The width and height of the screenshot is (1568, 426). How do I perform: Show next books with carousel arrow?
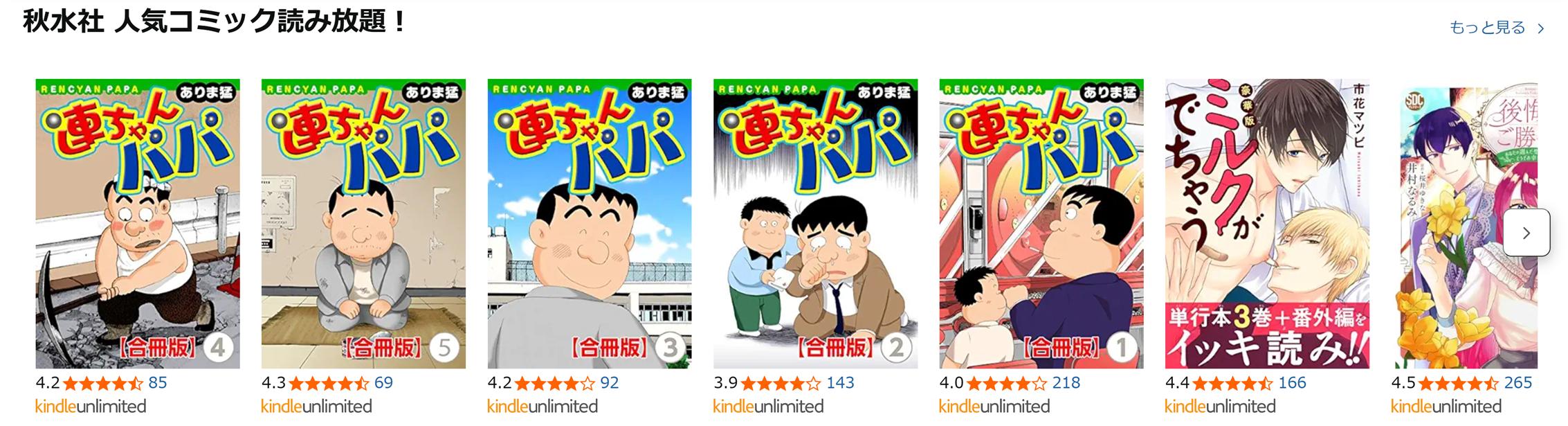coord(1526,233)
